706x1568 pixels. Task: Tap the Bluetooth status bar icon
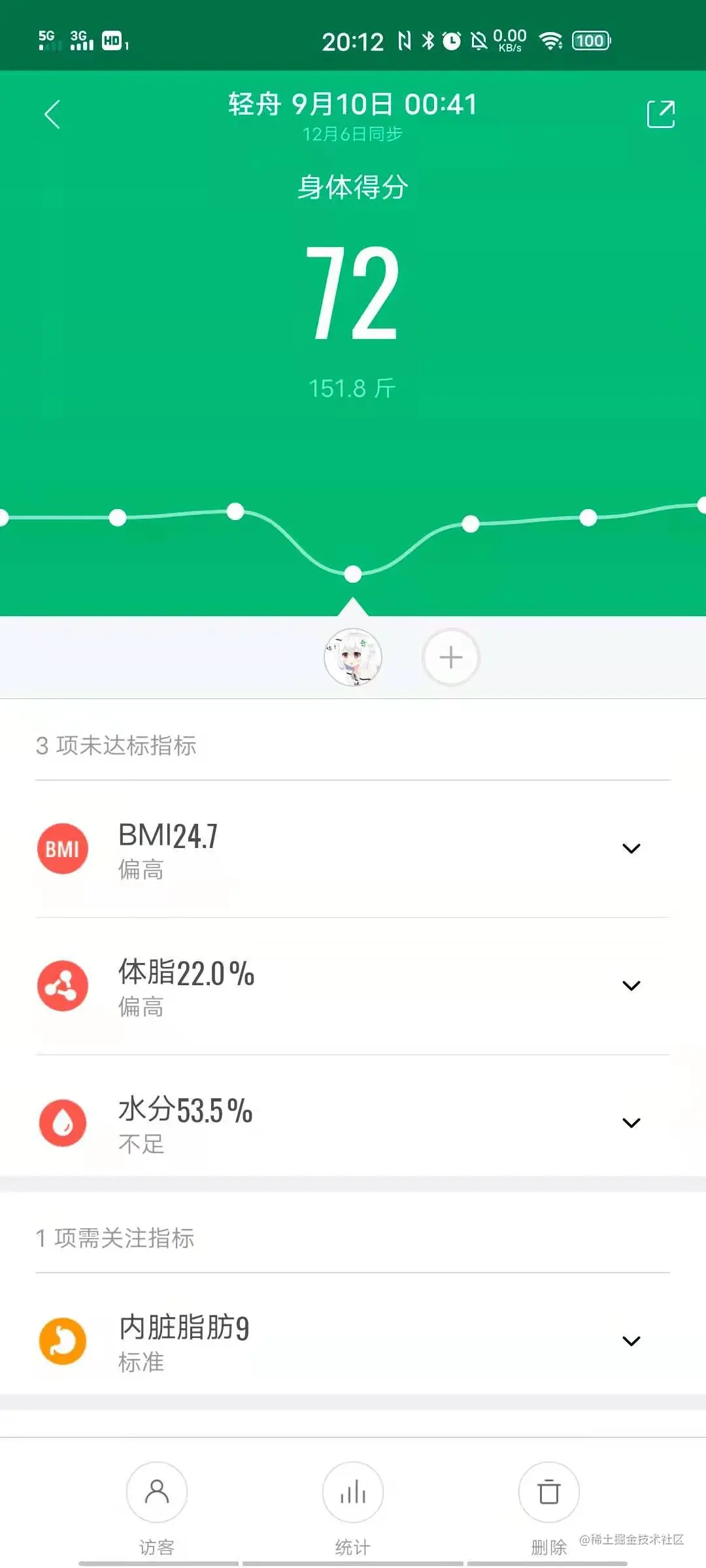[x=428, y=41]
